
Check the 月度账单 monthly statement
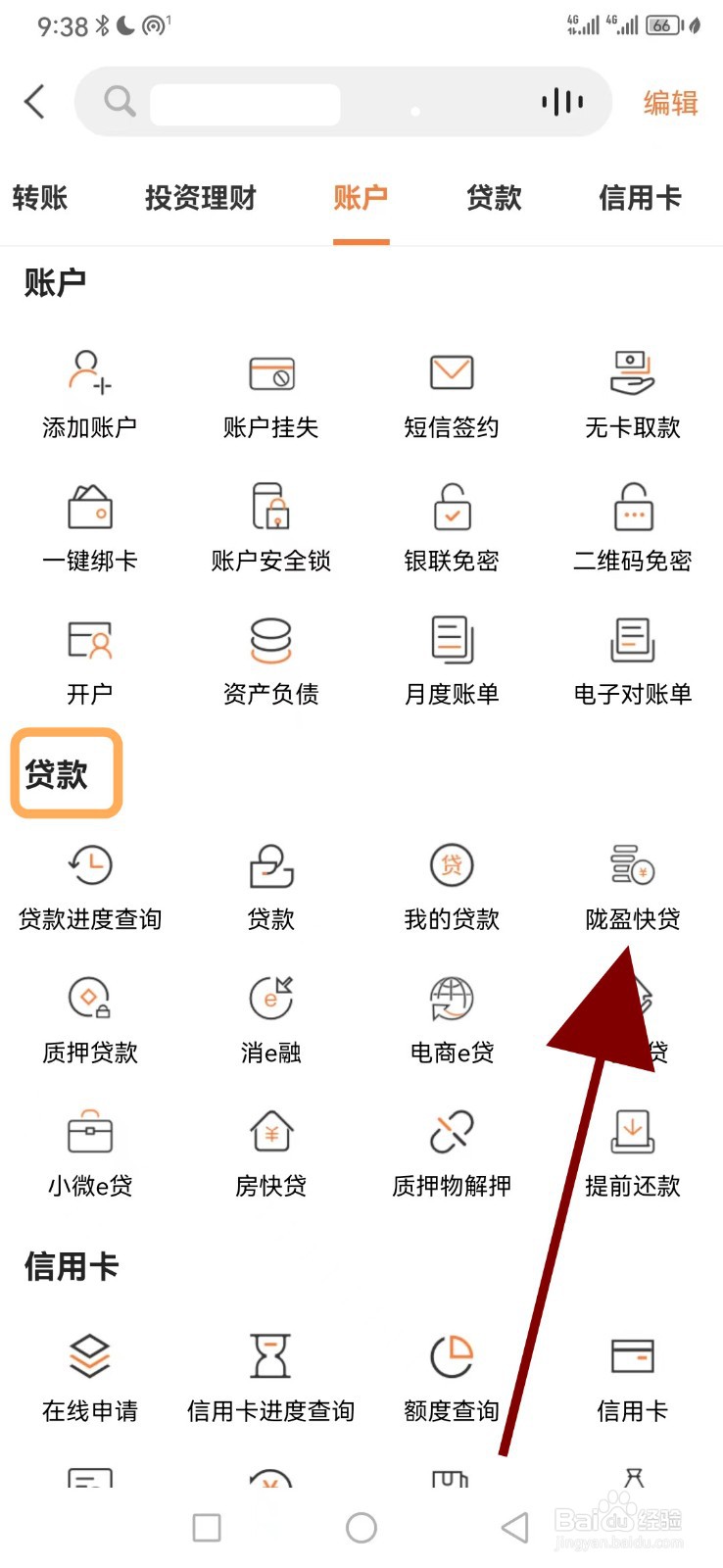451,658
